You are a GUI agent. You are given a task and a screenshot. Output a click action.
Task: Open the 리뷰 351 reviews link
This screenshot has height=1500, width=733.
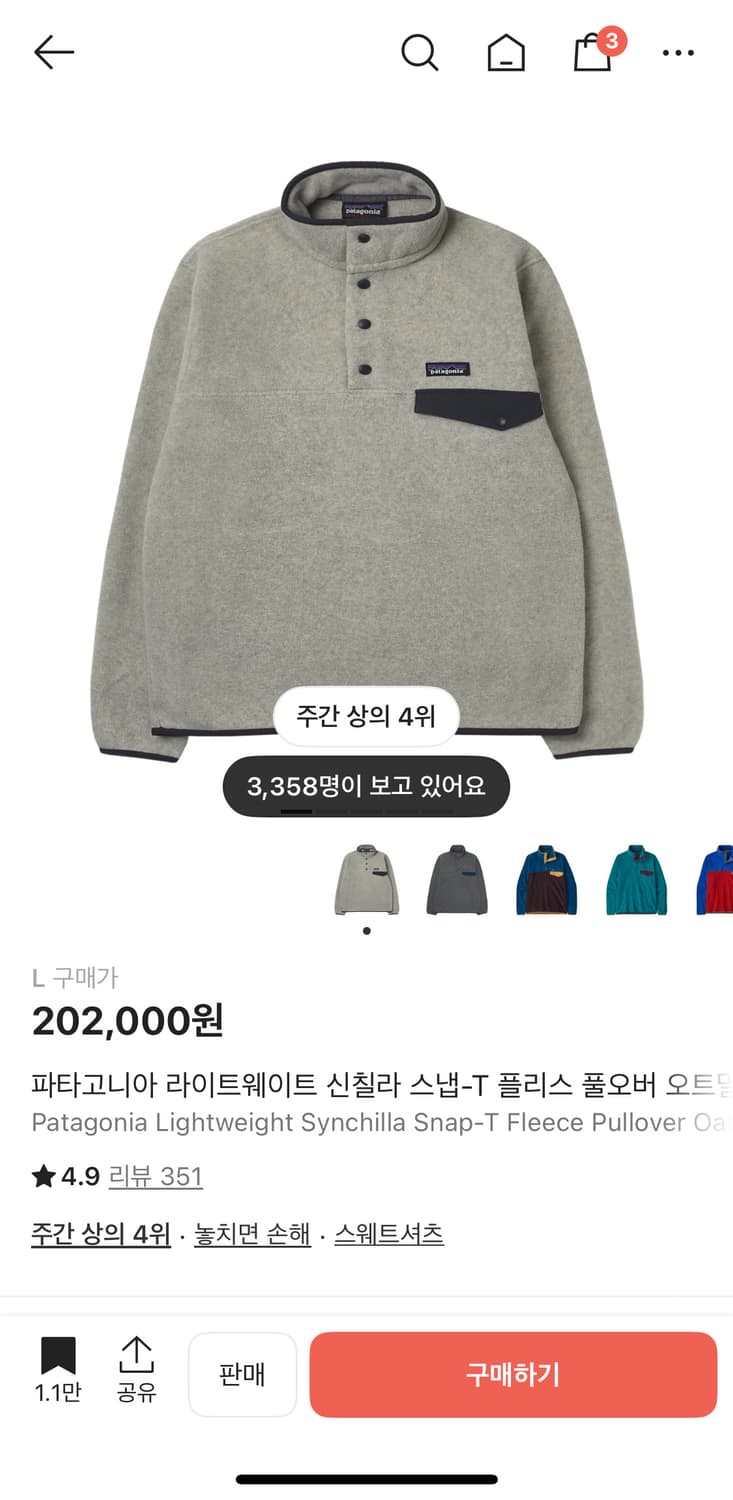(155, 1178)
